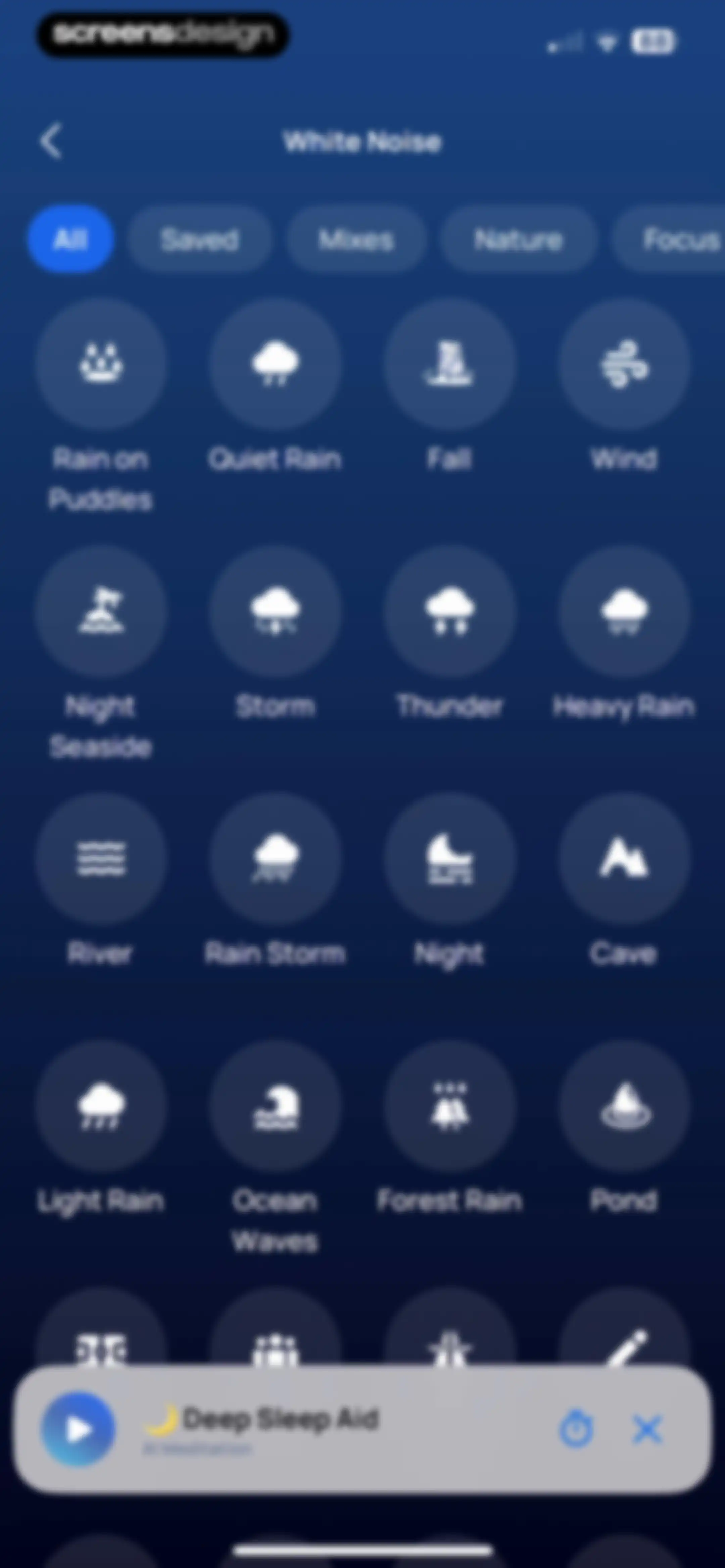The height and width of the screenshot is (1568, 725).
Task: Tap the Pond sound tile
Action: coord(624,1106)
